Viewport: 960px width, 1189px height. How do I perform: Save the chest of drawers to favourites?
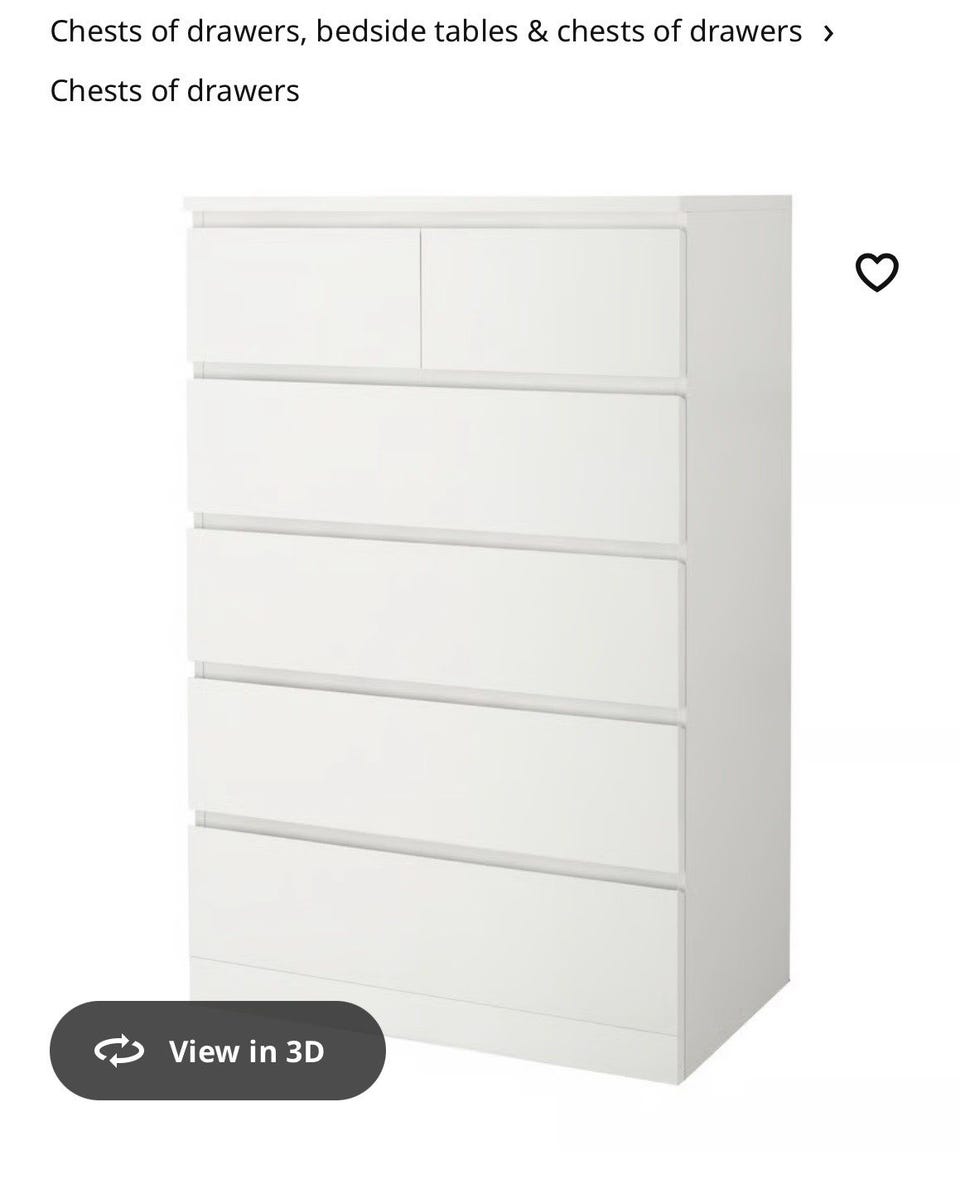tap(877, 272)
